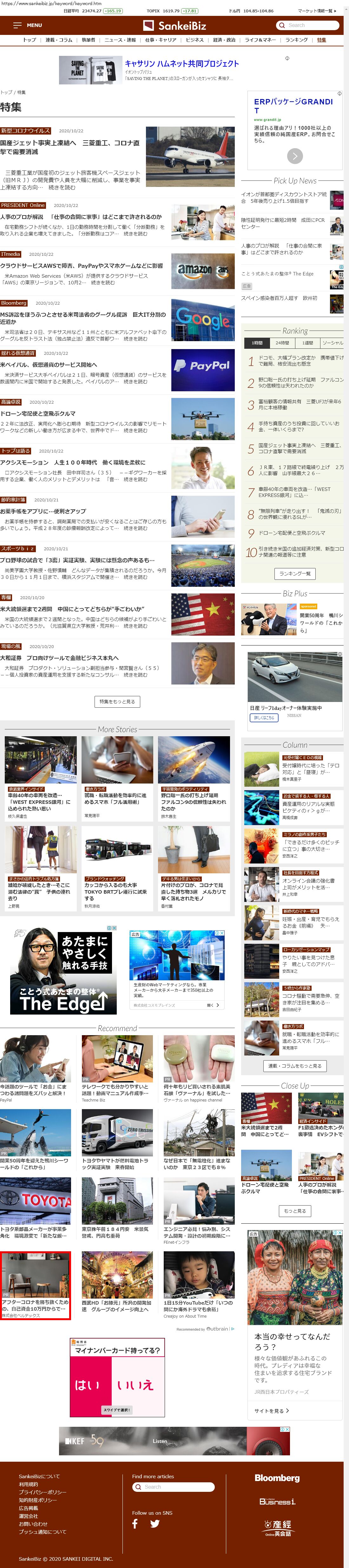The width and height of the screenshot is (349, 1568).
Task: Tap the 連載・コラムをもっと見る button
Action: [295, 1065]
